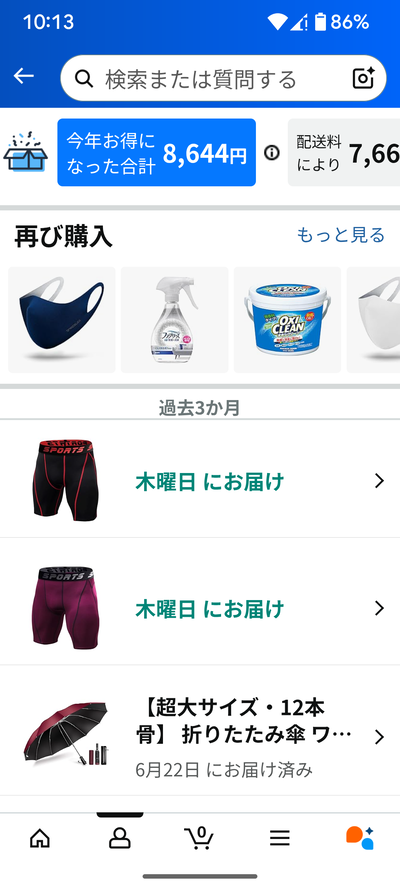Switch to the account profile tab
Image resolution: width=400 pixels, height=889 pixels.
point(120,838)
